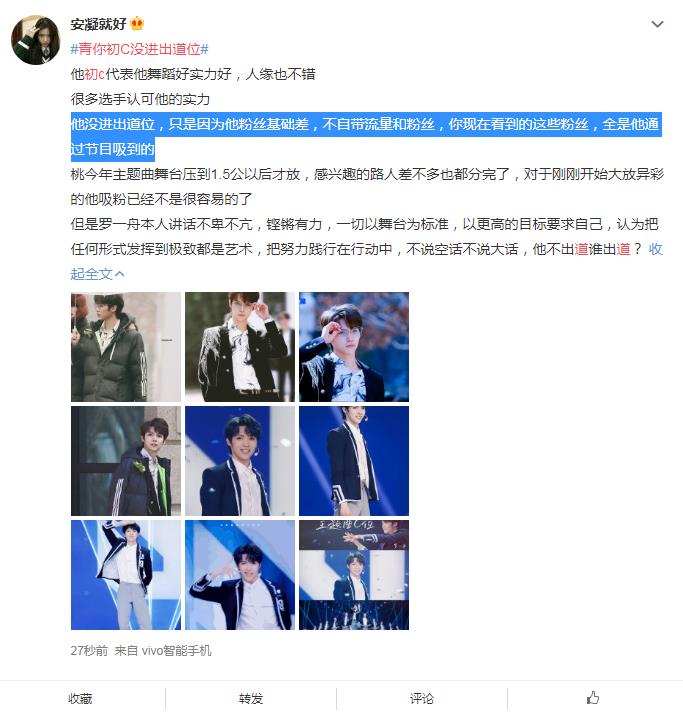Repost using the 转发 button
The height and width of the screenshot is (715, 683).
pyautogui.click(x=251, y=698)
